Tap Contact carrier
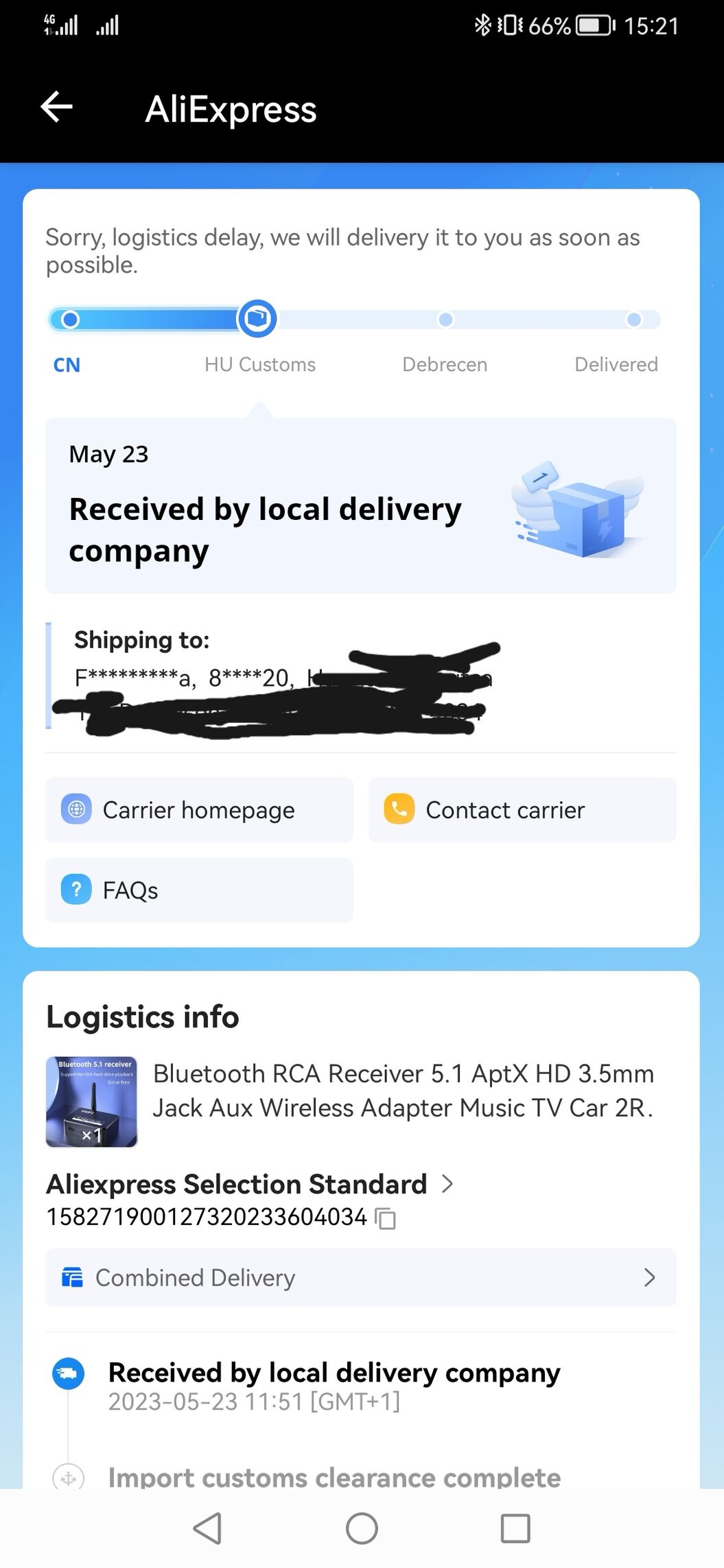Image resolution: width=724 pixels, height=1568 pixels. tap(522, 809)
